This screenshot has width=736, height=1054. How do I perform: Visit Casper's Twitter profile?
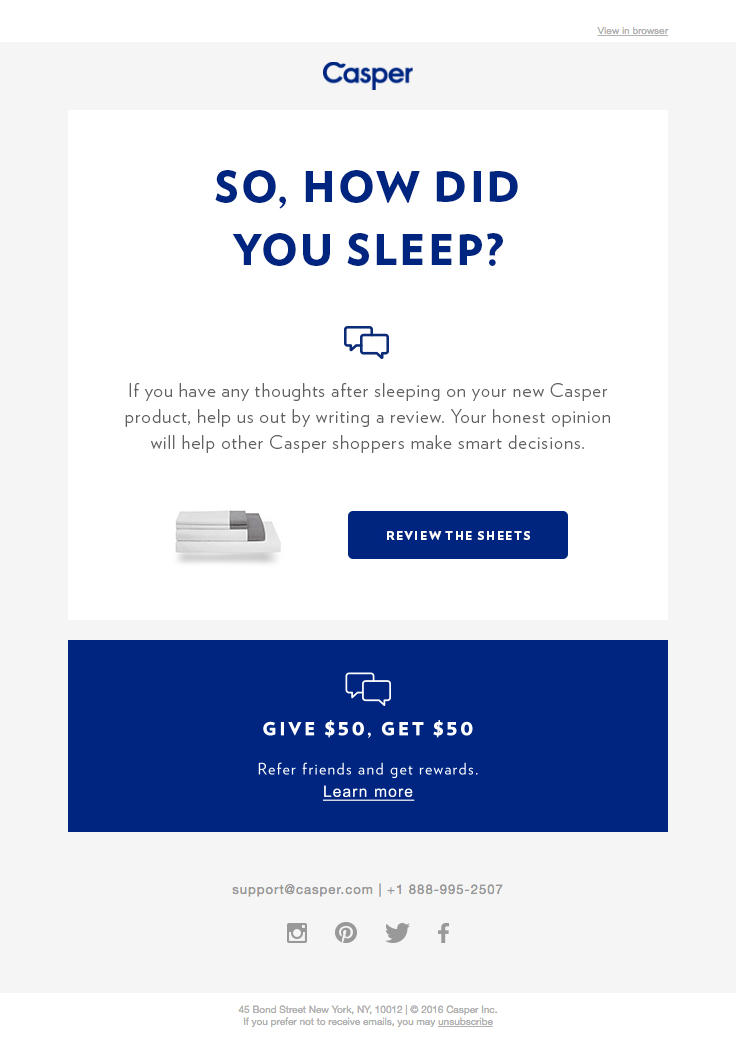(x=397, y=933)
